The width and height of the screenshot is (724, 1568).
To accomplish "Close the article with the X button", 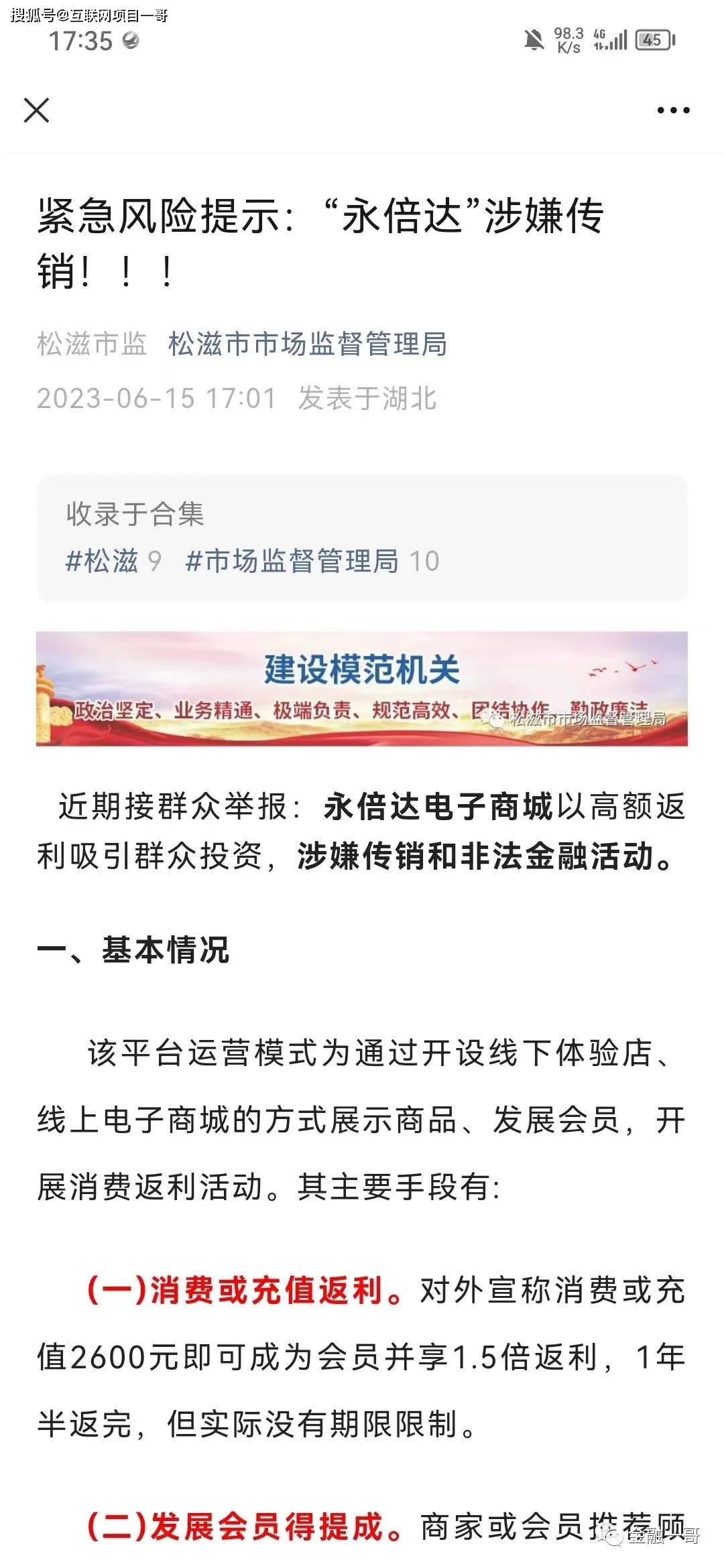I will coord(36,111).
